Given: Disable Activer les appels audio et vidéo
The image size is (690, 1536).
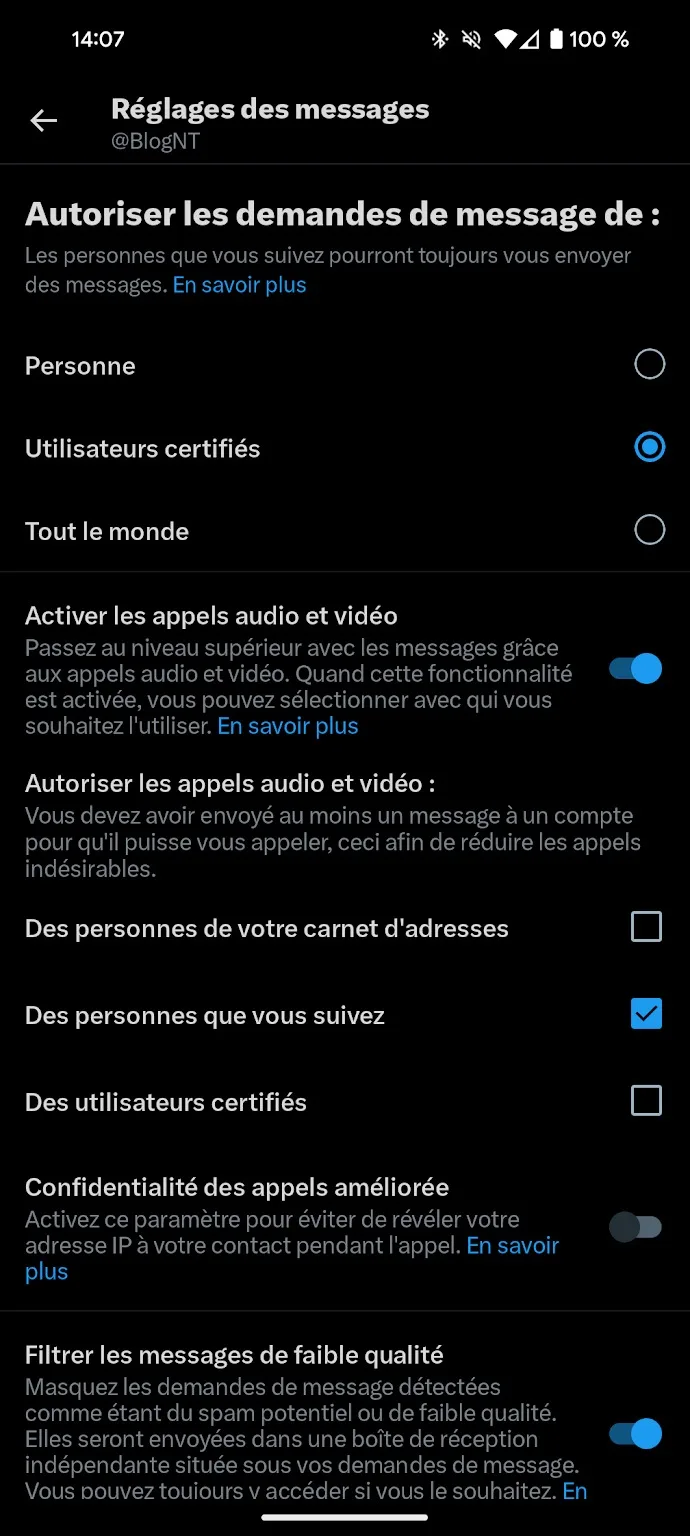Looking at the screenshot, I should [636, 669].
